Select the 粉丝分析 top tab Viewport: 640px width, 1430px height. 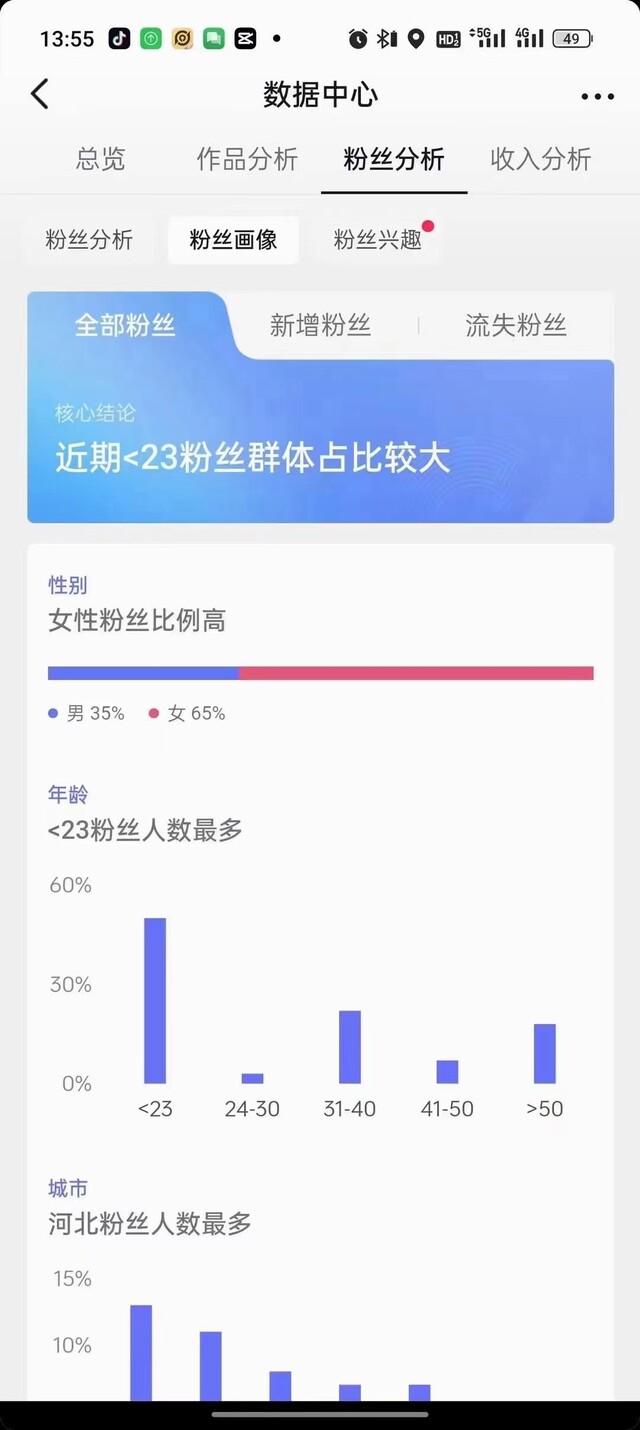pos(394,159)
